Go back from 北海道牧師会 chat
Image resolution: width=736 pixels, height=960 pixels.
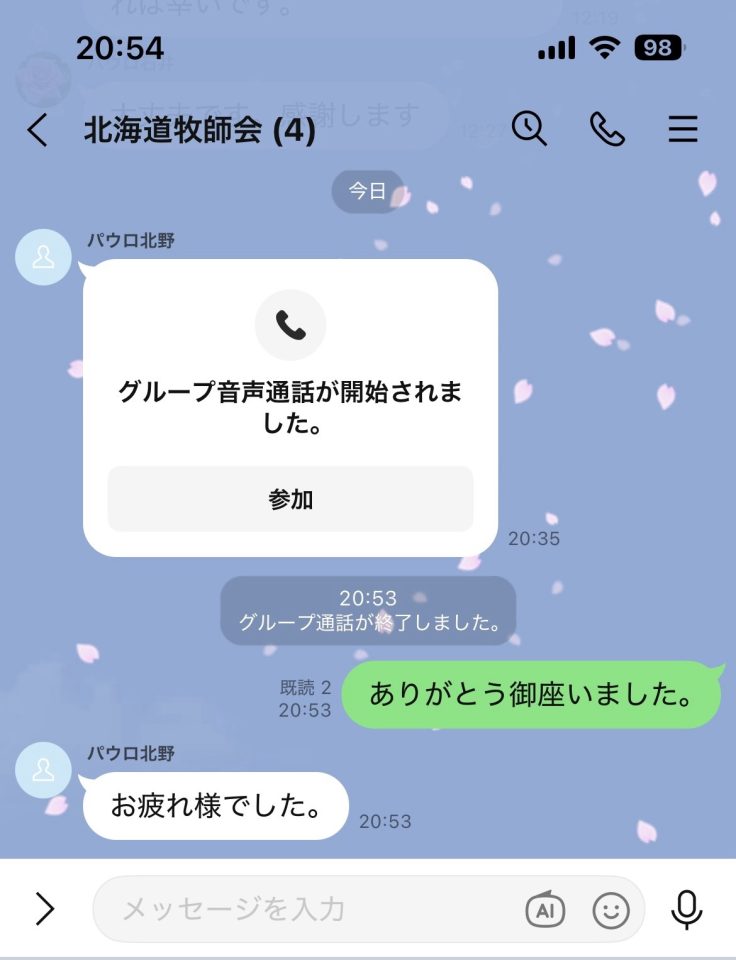[x=38, y=130]
